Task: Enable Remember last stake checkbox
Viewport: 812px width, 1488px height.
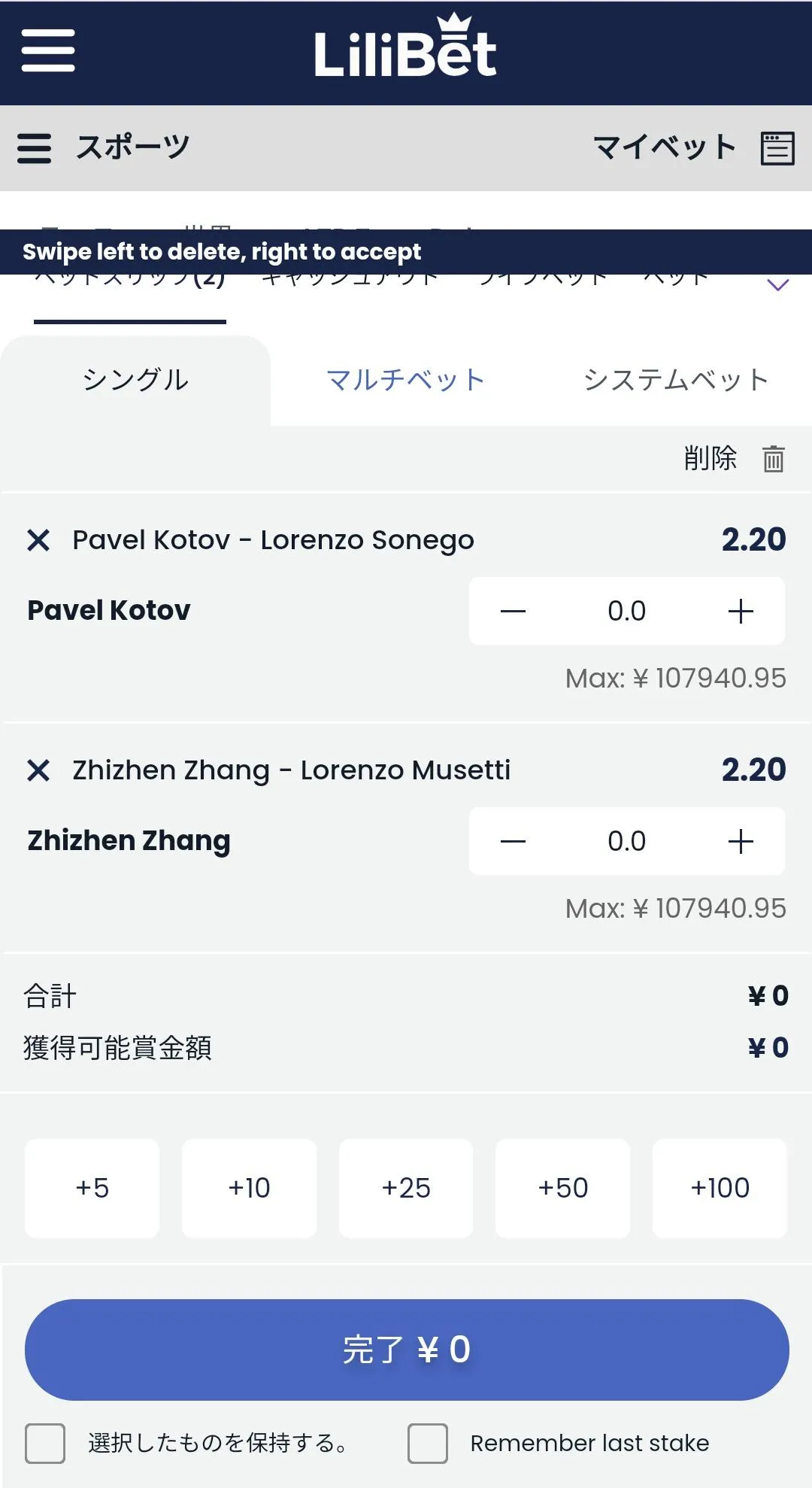Action: coord(428,1443)
